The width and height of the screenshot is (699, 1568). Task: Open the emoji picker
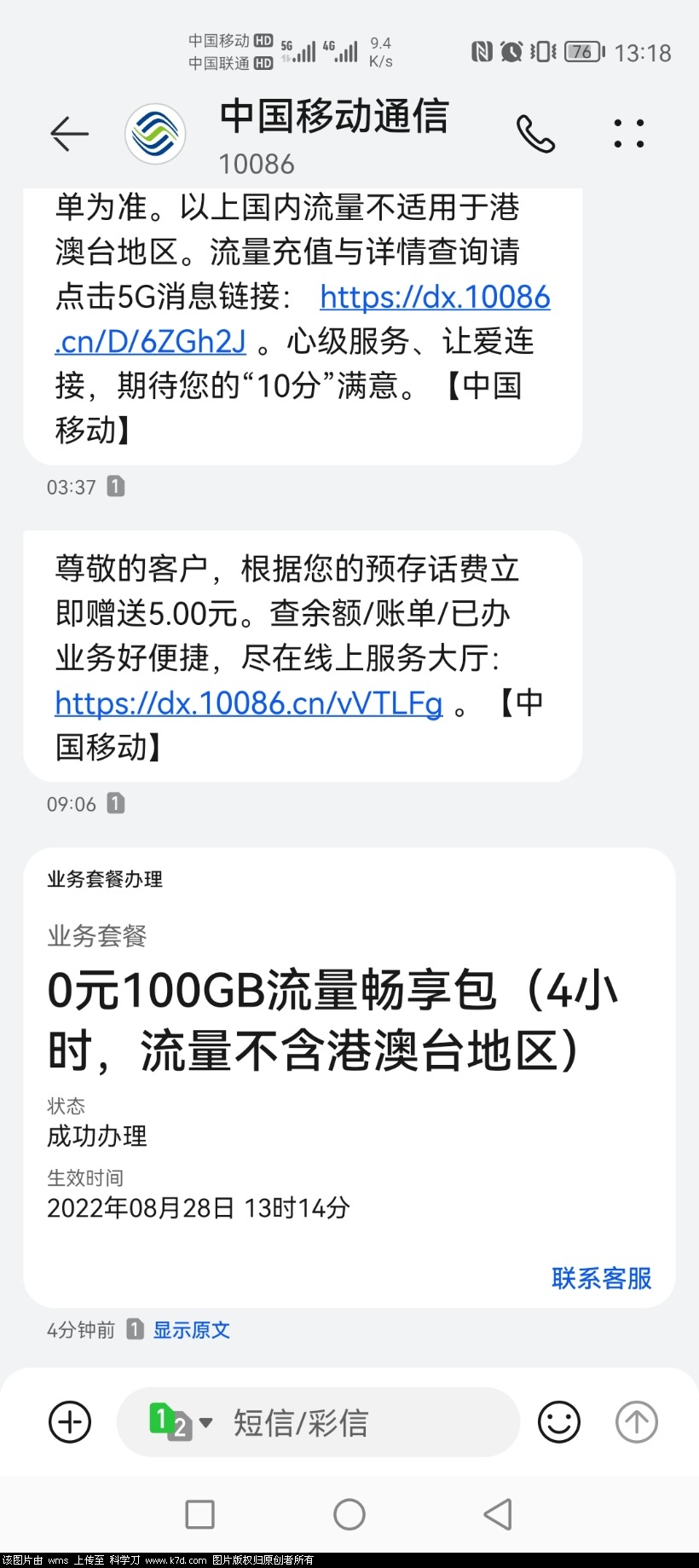(x=559, y=1421)
